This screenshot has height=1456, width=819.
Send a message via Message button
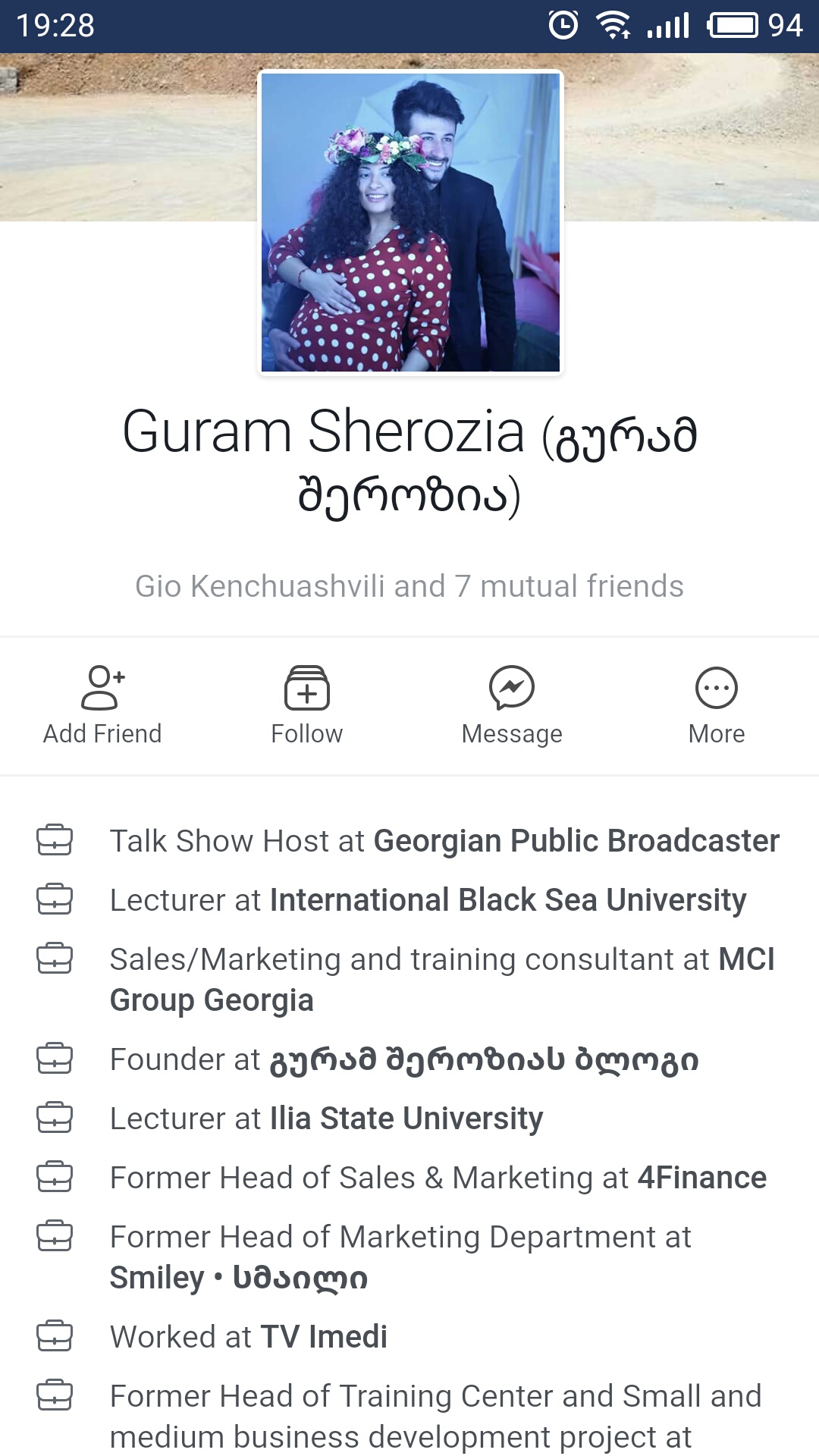pos(512,705)
